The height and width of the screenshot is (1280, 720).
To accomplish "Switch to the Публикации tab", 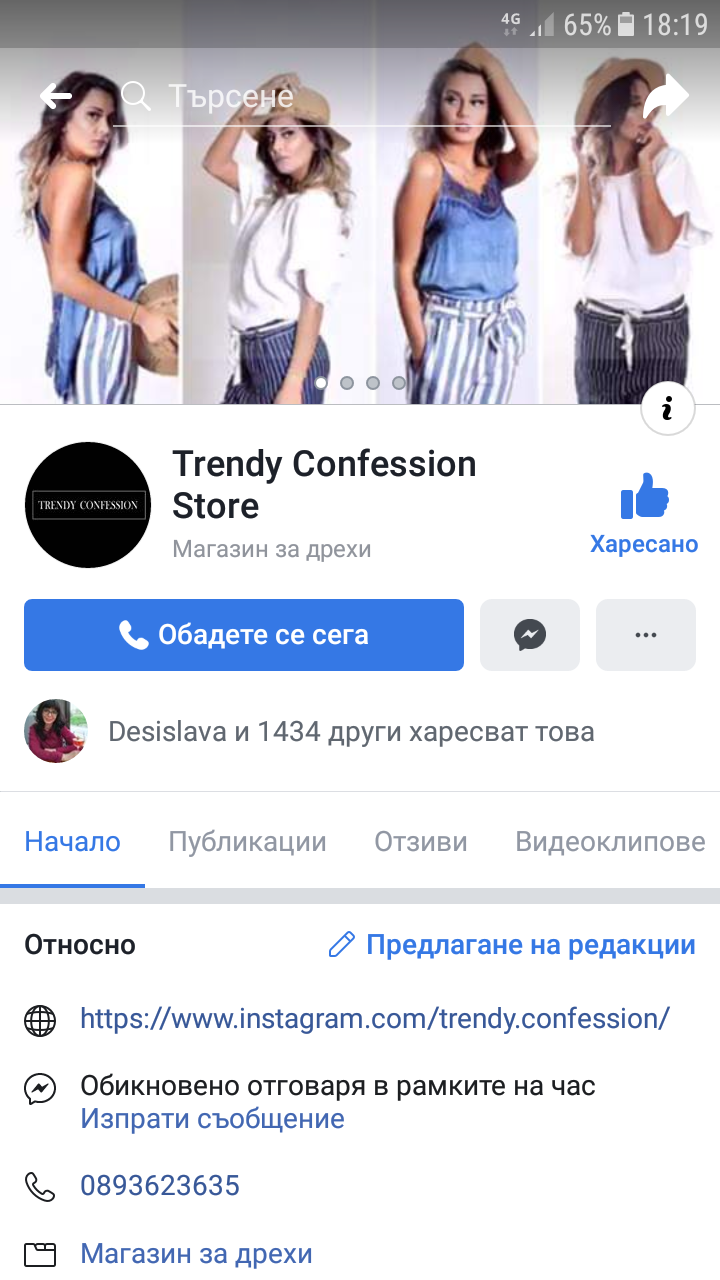I will click(247, 842).
